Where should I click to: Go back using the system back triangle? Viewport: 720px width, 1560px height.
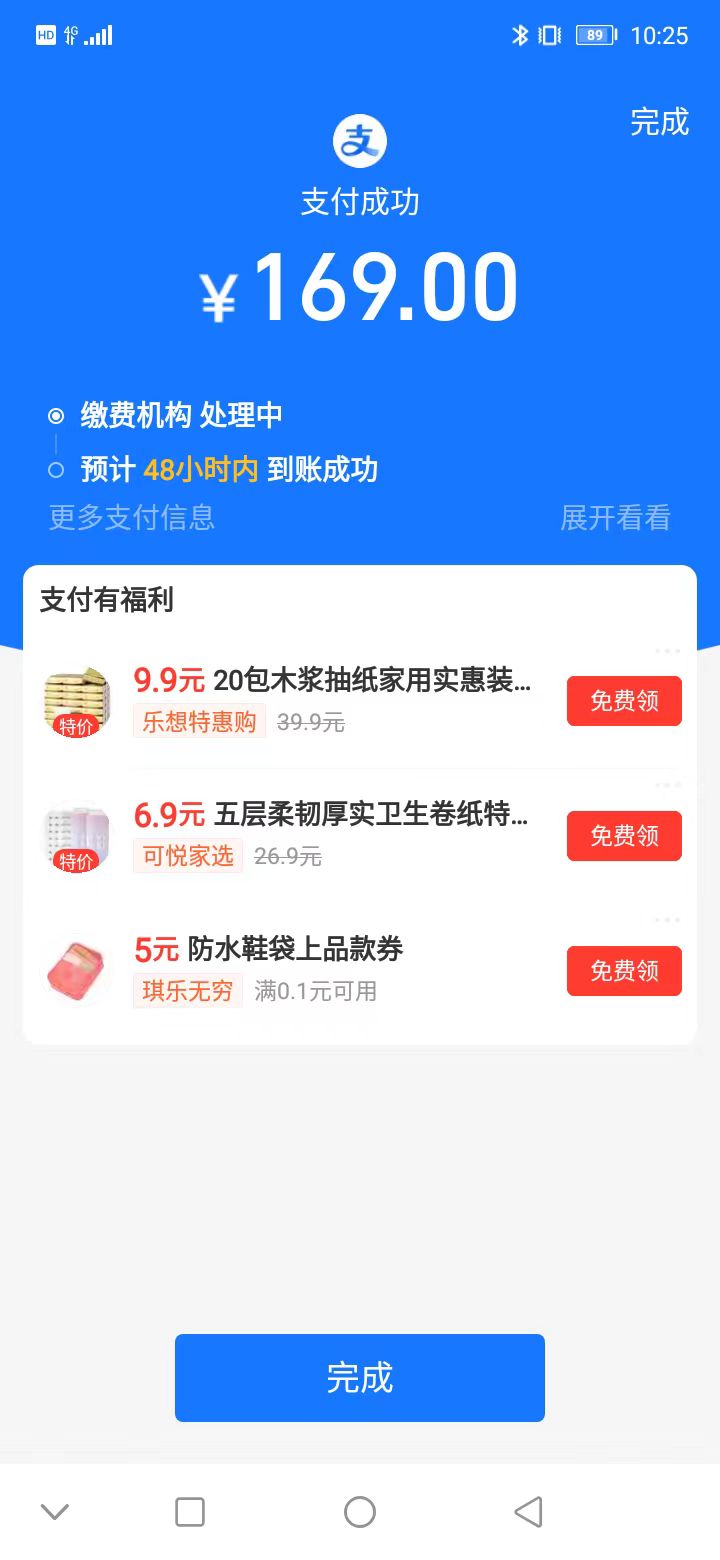coord(529,1512)
